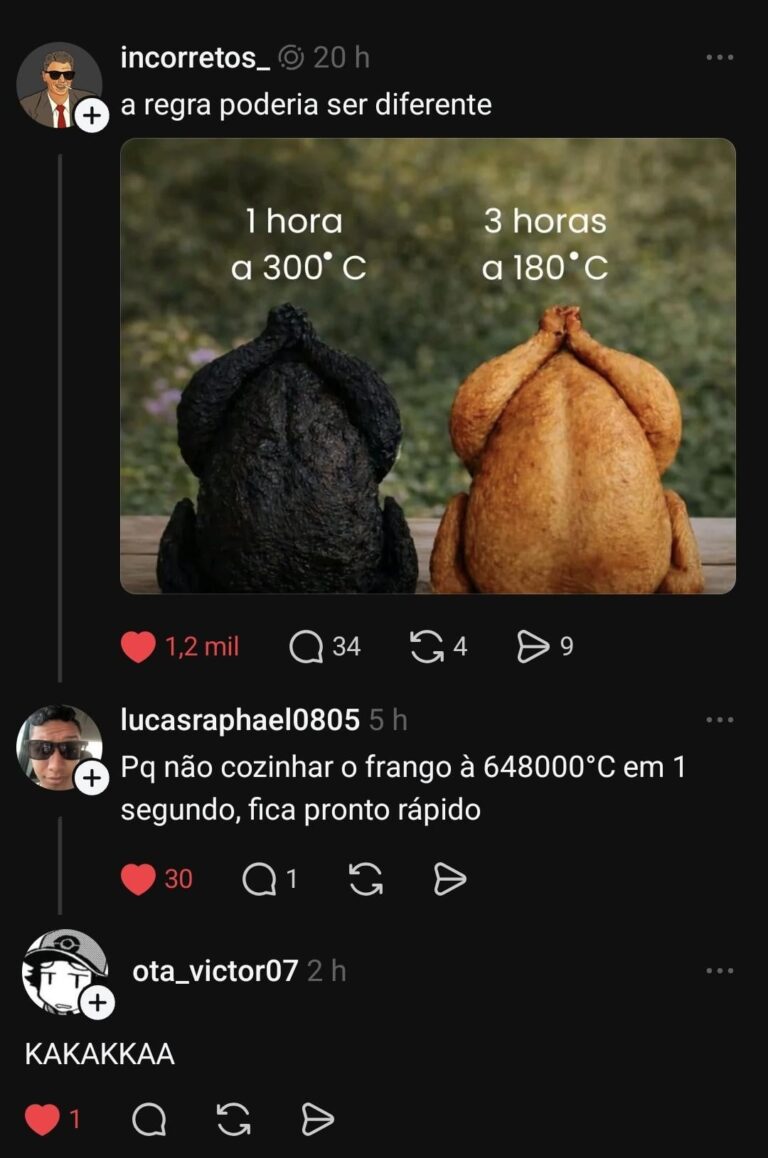Open the overflow menu on incorretos_ post
Image resolution: width=768 pixels, height=1158 pixels.
tap(720, 58)
